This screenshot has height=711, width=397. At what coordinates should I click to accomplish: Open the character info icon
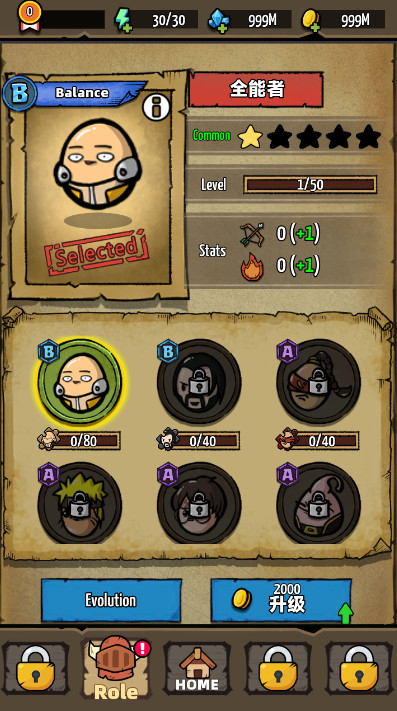(x=156, y=107)
